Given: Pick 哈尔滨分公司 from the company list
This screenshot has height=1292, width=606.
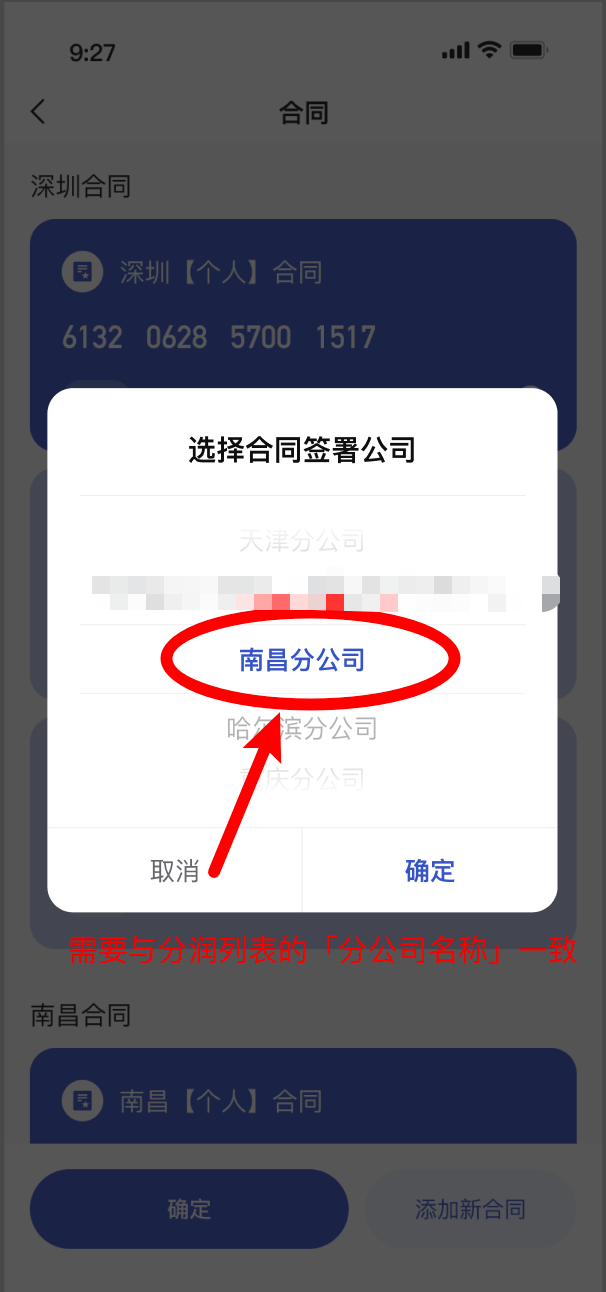Looking at the screenshot, I should (x=302, y=728).
